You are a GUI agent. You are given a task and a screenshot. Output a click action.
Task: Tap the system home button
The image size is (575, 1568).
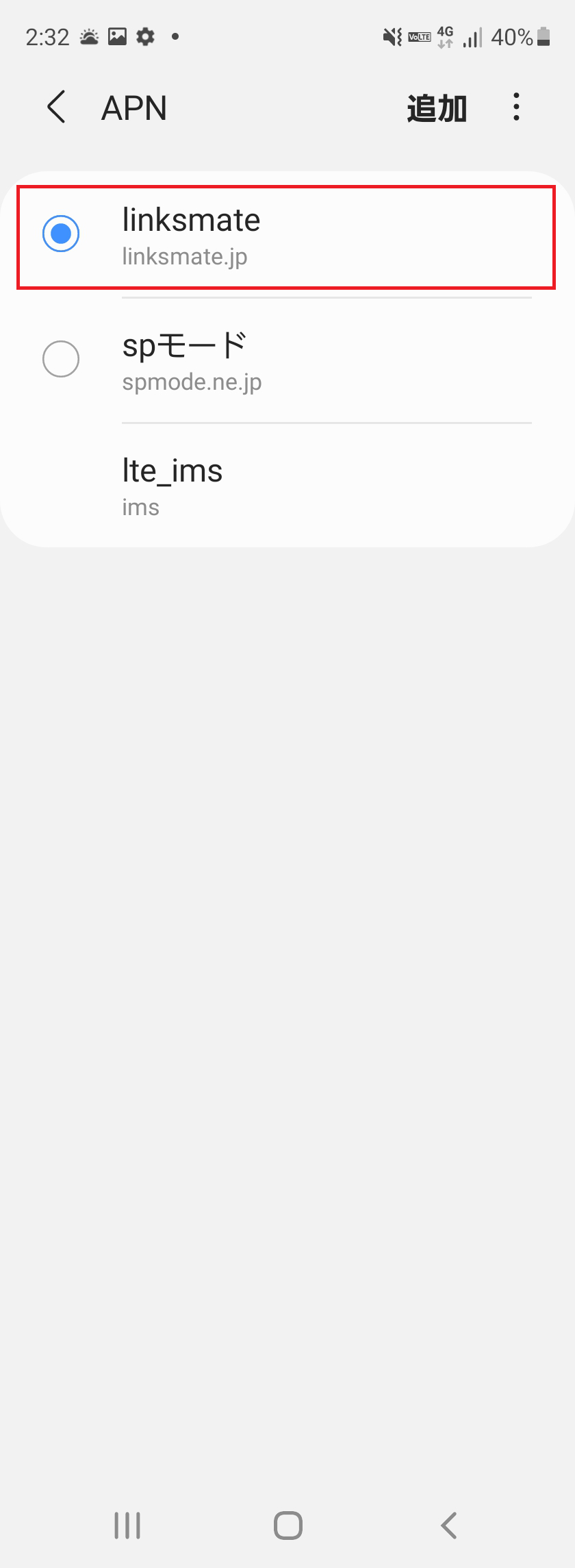(287, 1526)
